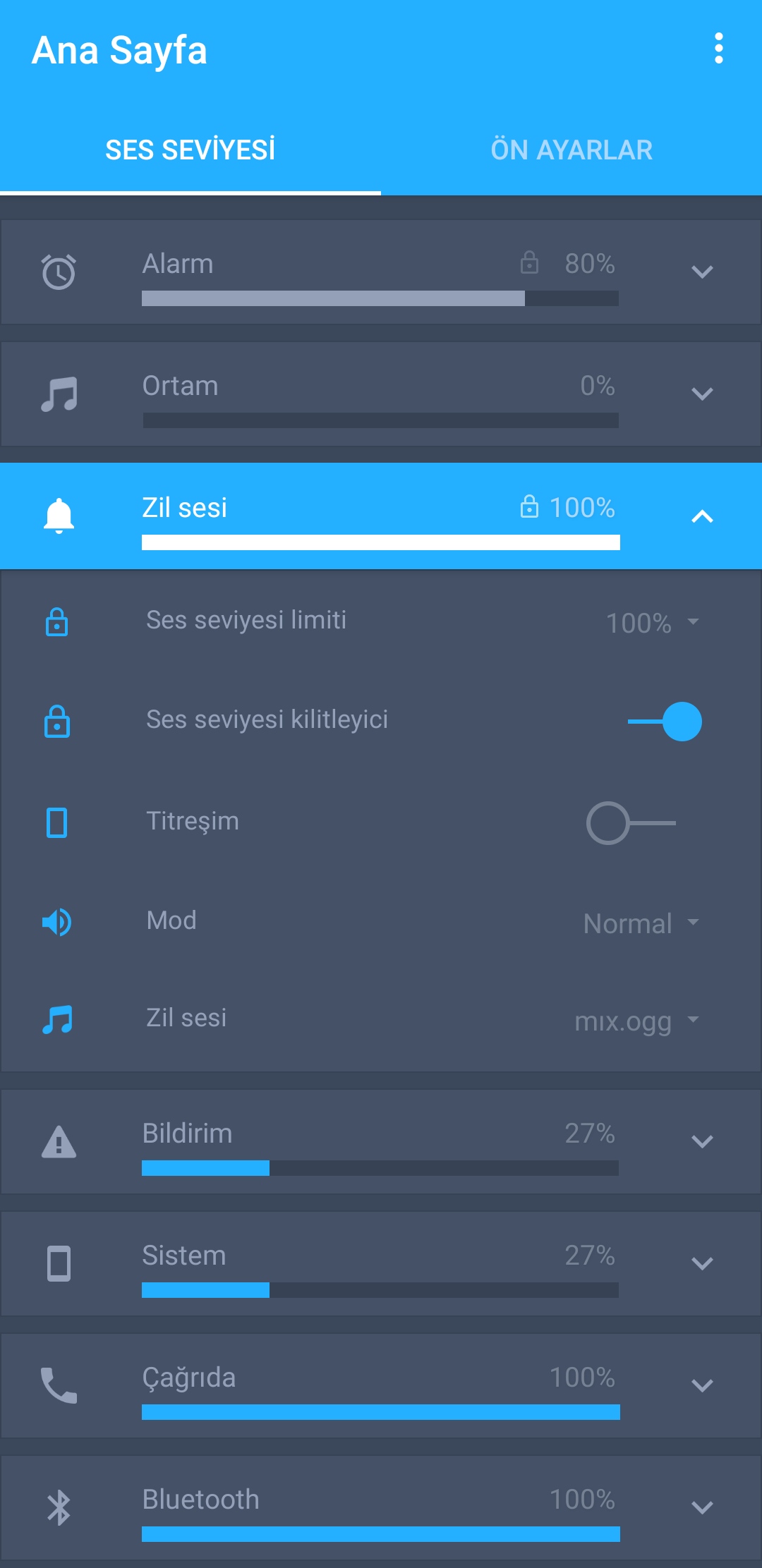Set Bildirim volume slider to midpoint
The height and width of the screenshot is (1568, 762).
tap(380, 1168)
